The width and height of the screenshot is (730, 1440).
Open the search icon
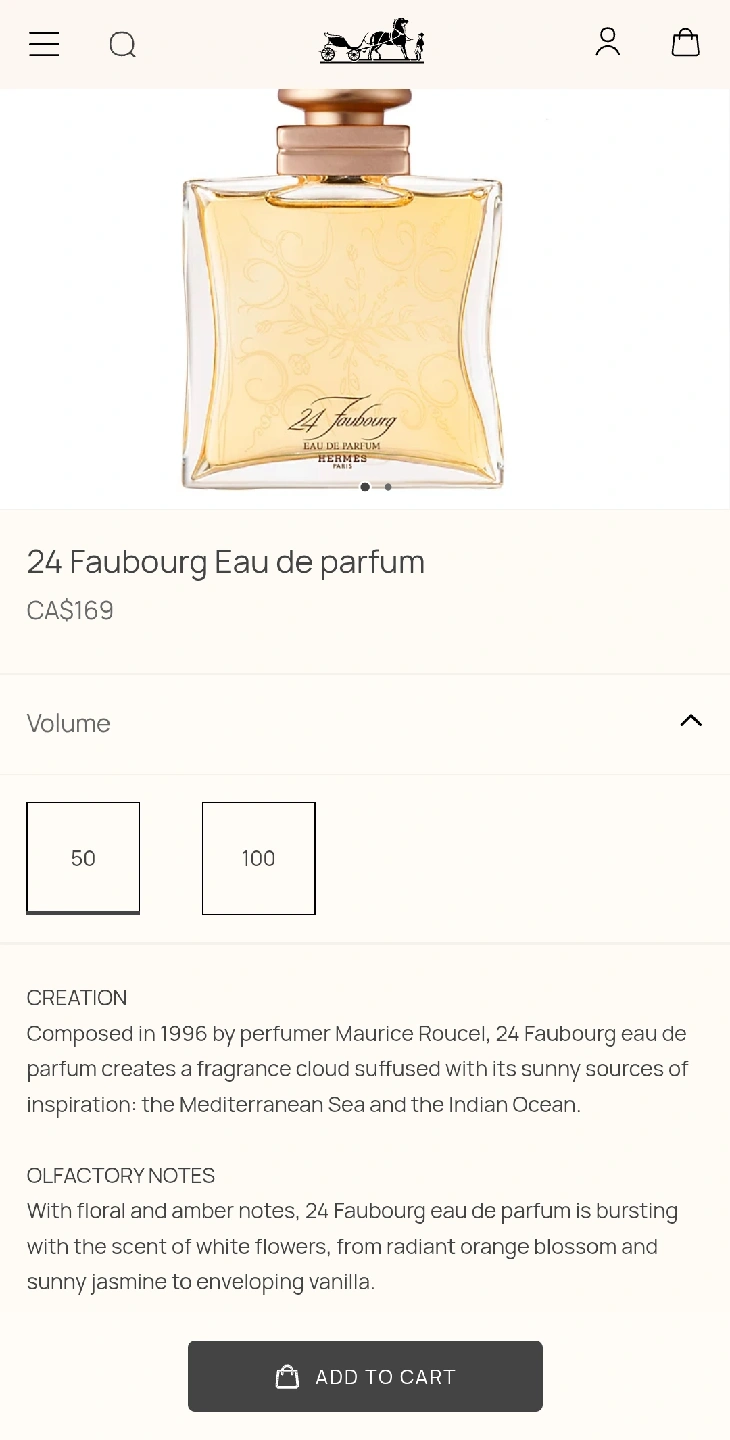pos(122,44)
